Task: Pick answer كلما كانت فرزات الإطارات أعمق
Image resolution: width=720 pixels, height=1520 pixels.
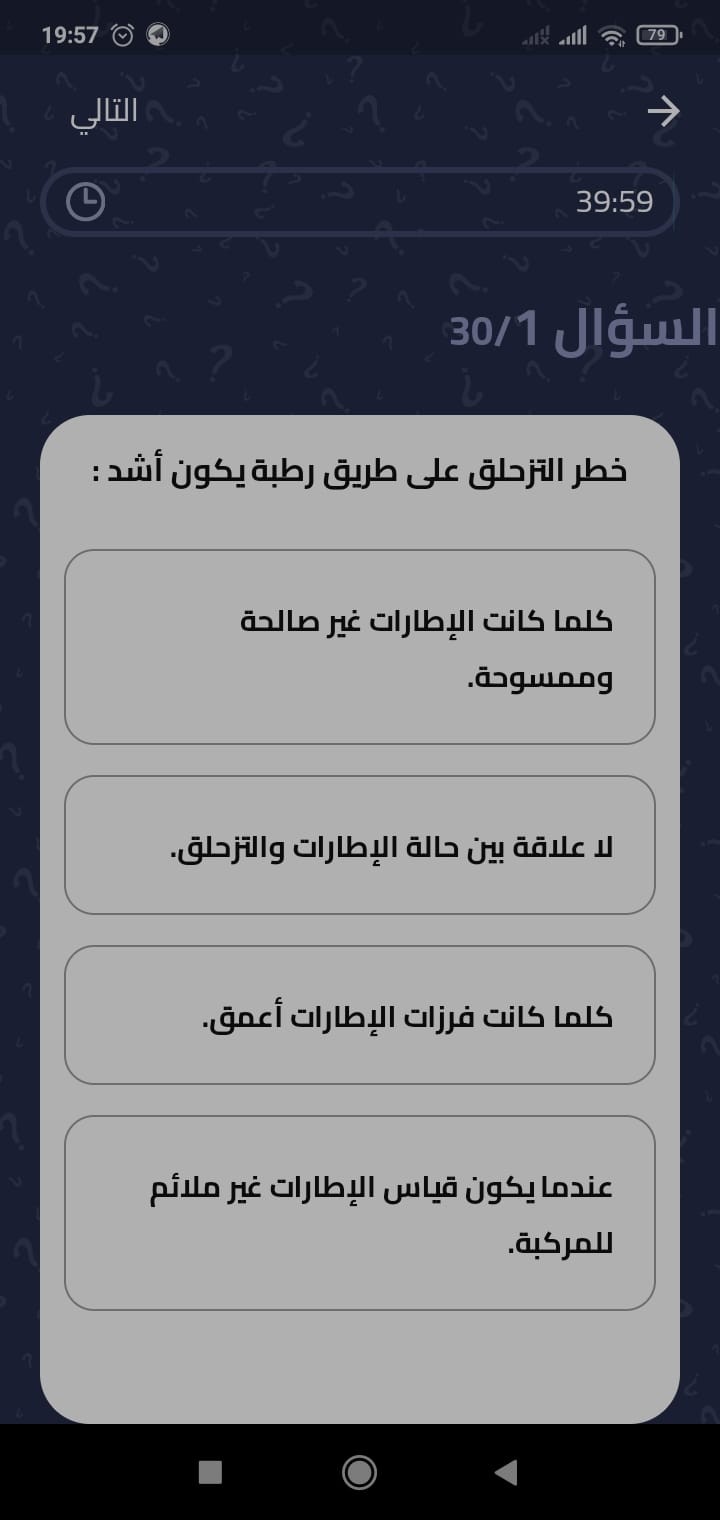Action: coord(360,1015)
